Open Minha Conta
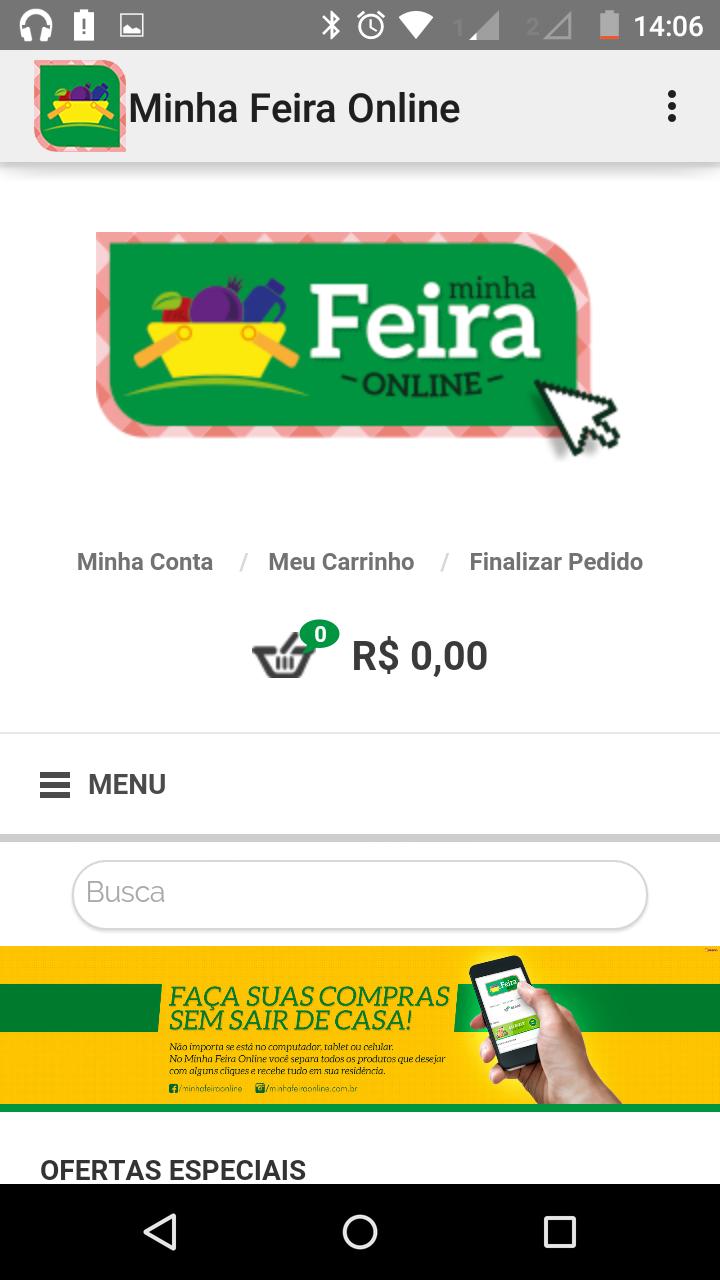The image size is (720, 1280). tap(144, 562)
